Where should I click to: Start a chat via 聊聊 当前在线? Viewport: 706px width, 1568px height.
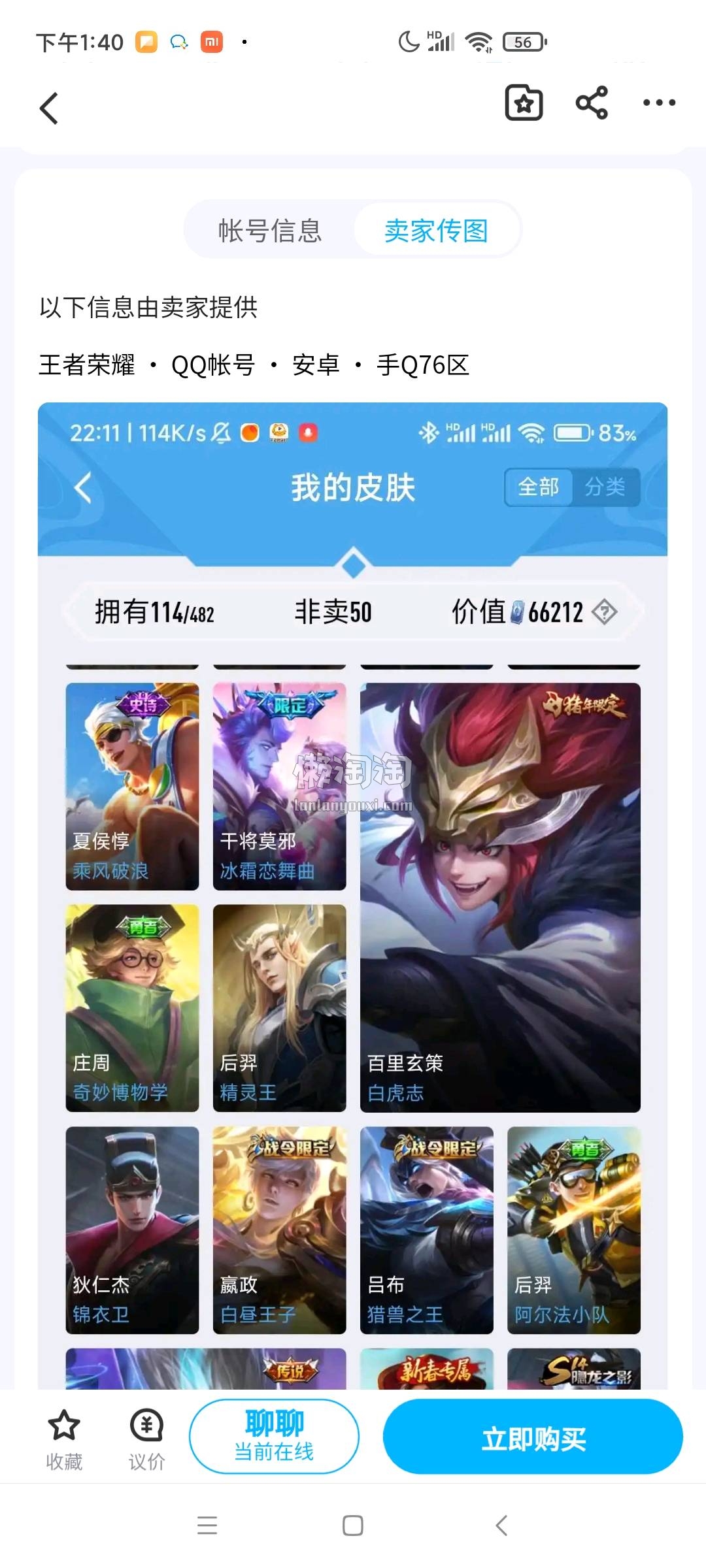point(274,1437)
